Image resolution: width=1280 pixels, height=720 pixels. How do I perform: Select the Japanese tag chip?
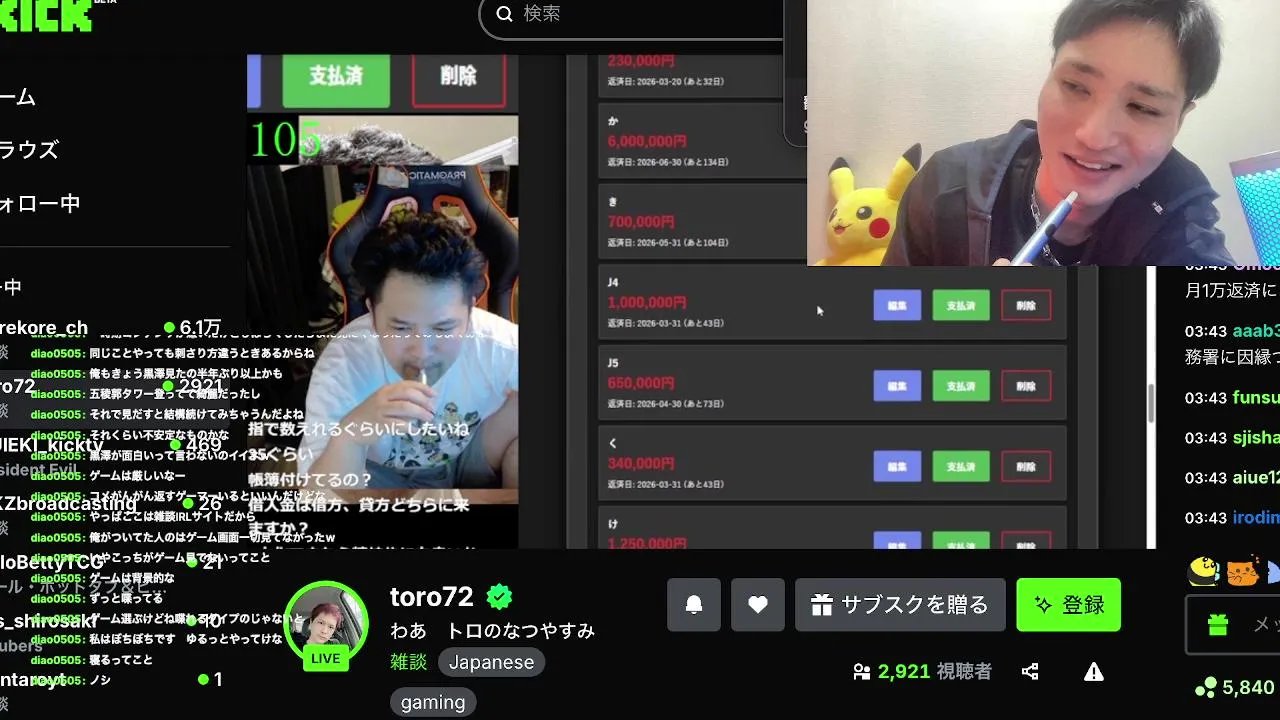click(x=491, y=662)
